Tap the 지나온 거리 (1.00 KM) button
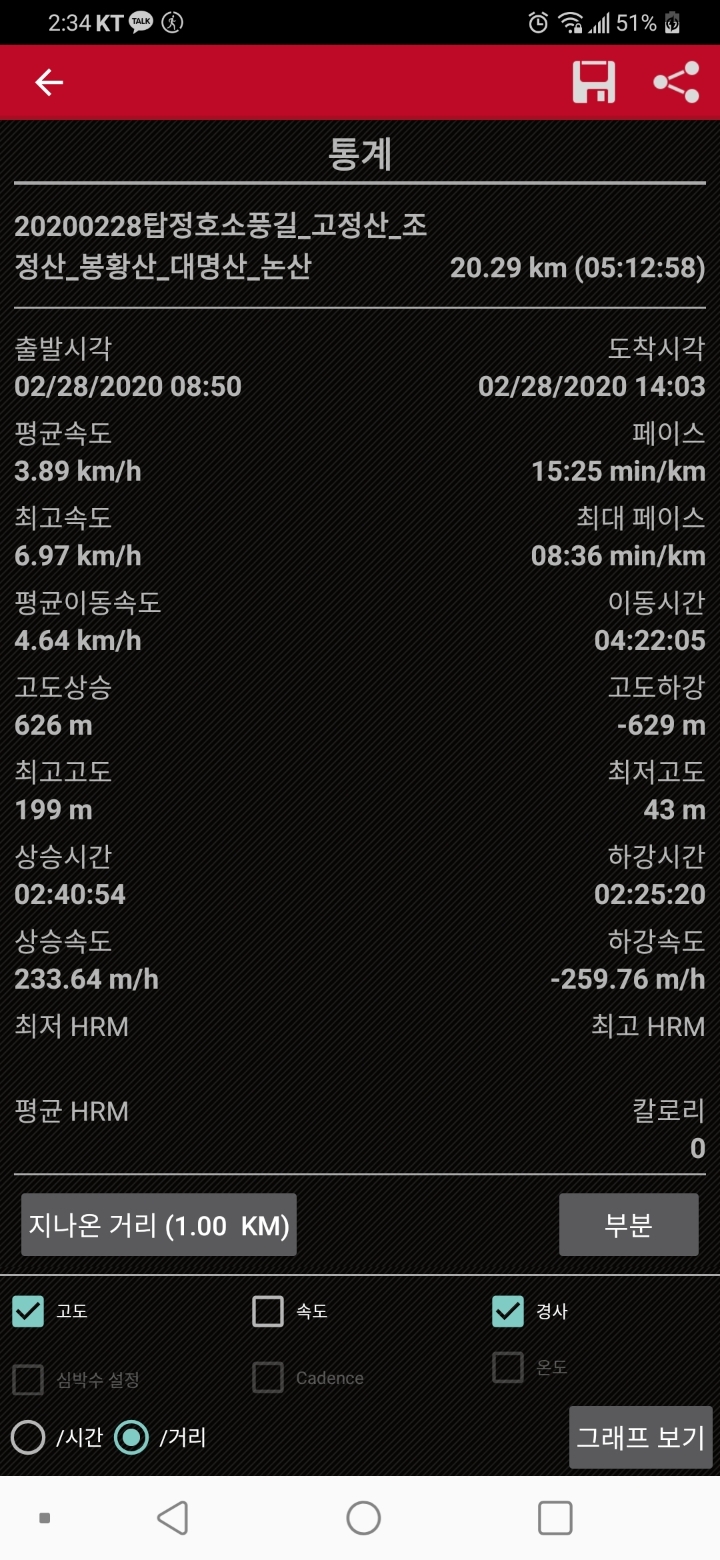720x1560 pixels. tap(159, 1225)
